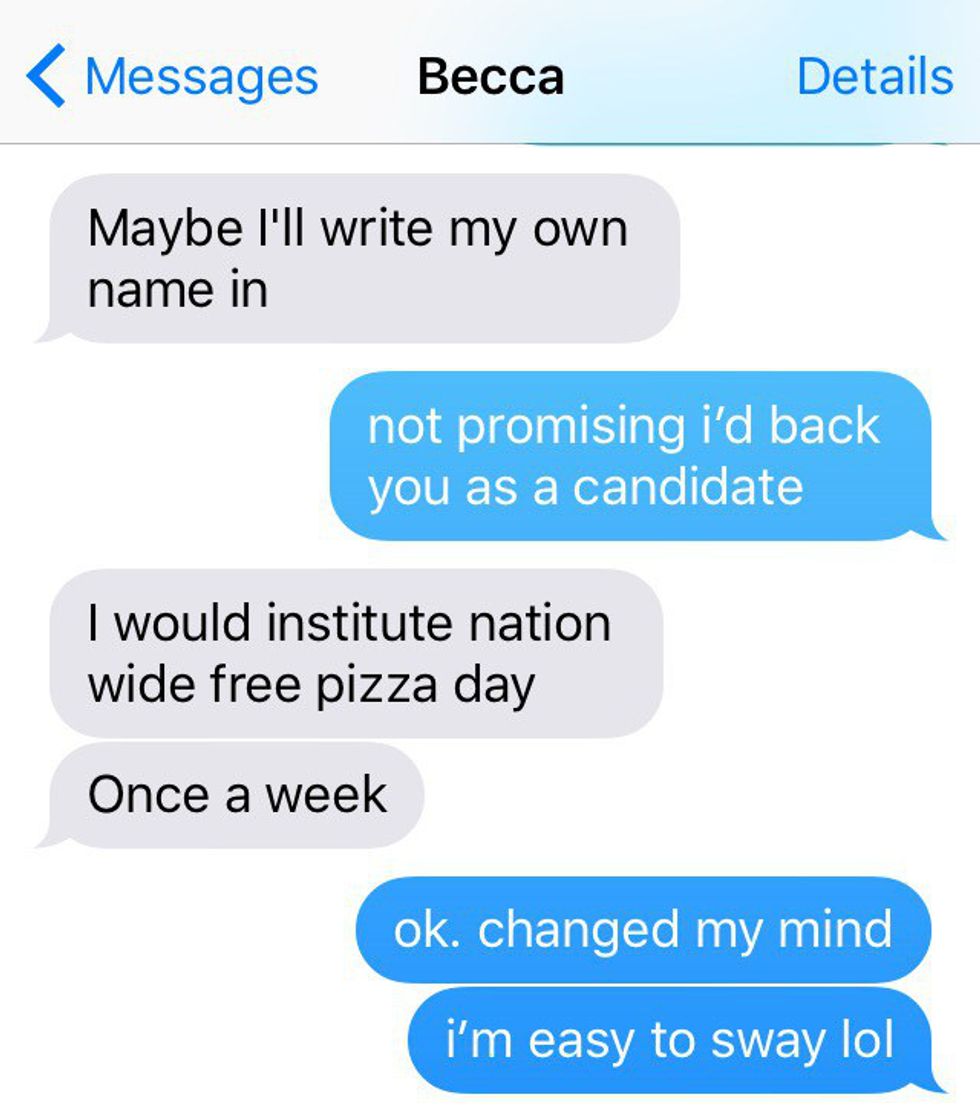Open Details for Becca's conversation

point(874,77)
